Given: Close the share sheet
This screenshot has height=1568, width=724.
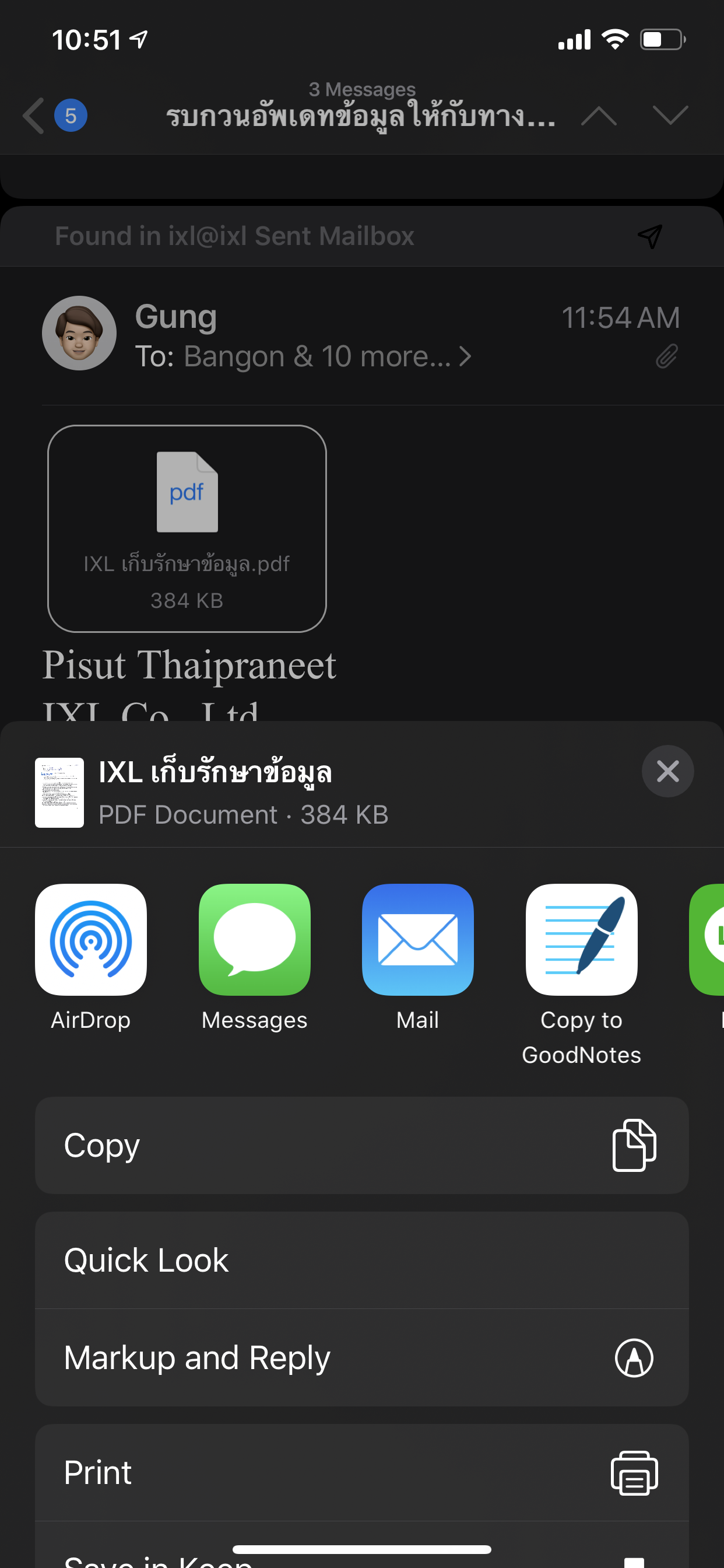Looking at the screenshot, I should tap(667, 771).
